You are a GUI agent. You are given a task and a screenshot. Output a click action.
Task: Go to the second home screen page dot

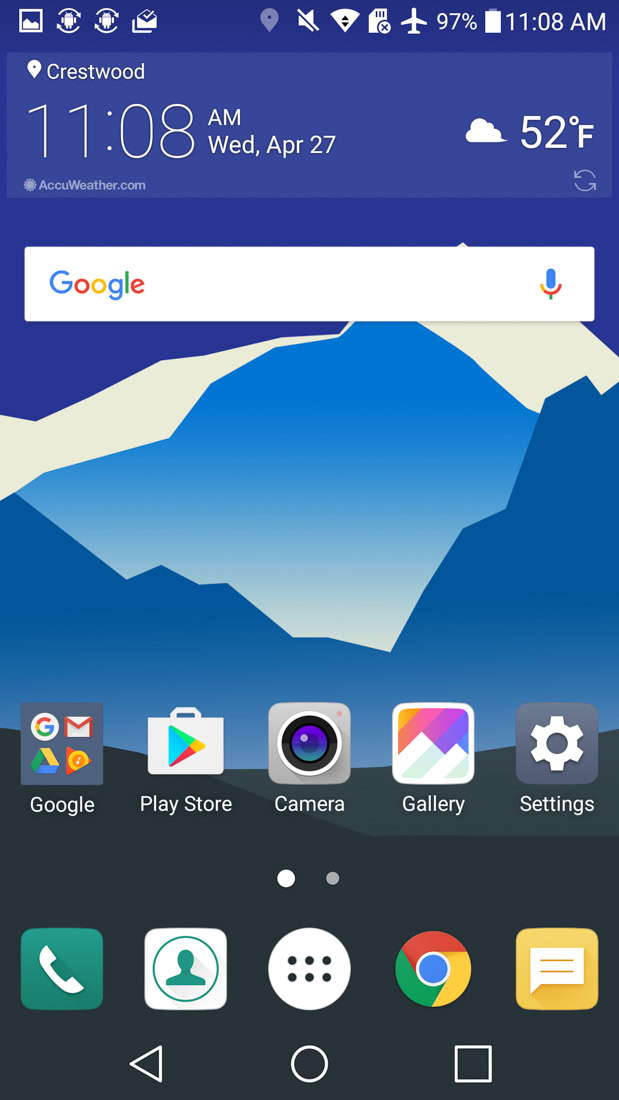coord(333,878)
